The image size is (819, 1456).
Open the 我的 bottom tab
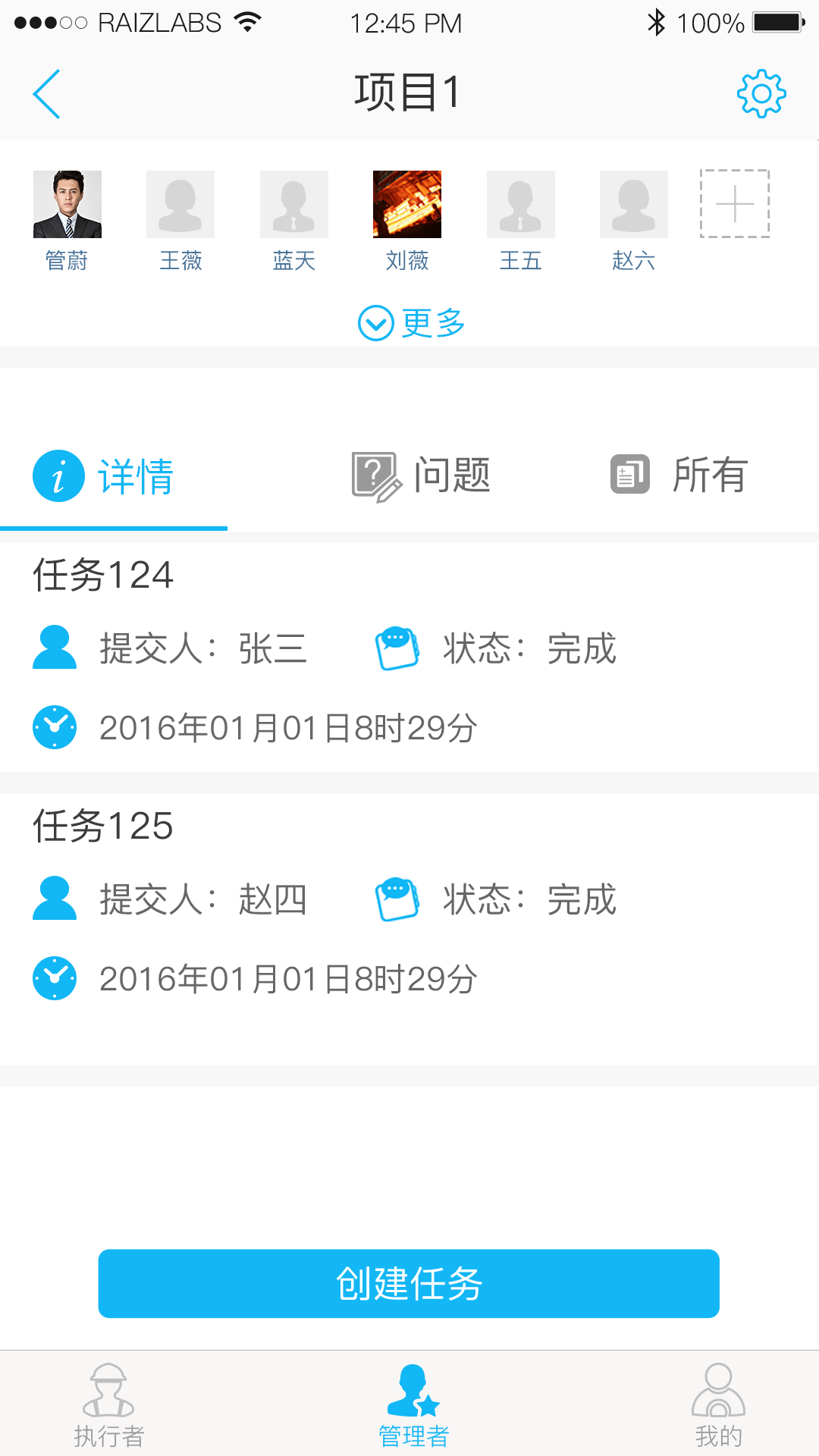[x=718, y=1404]
